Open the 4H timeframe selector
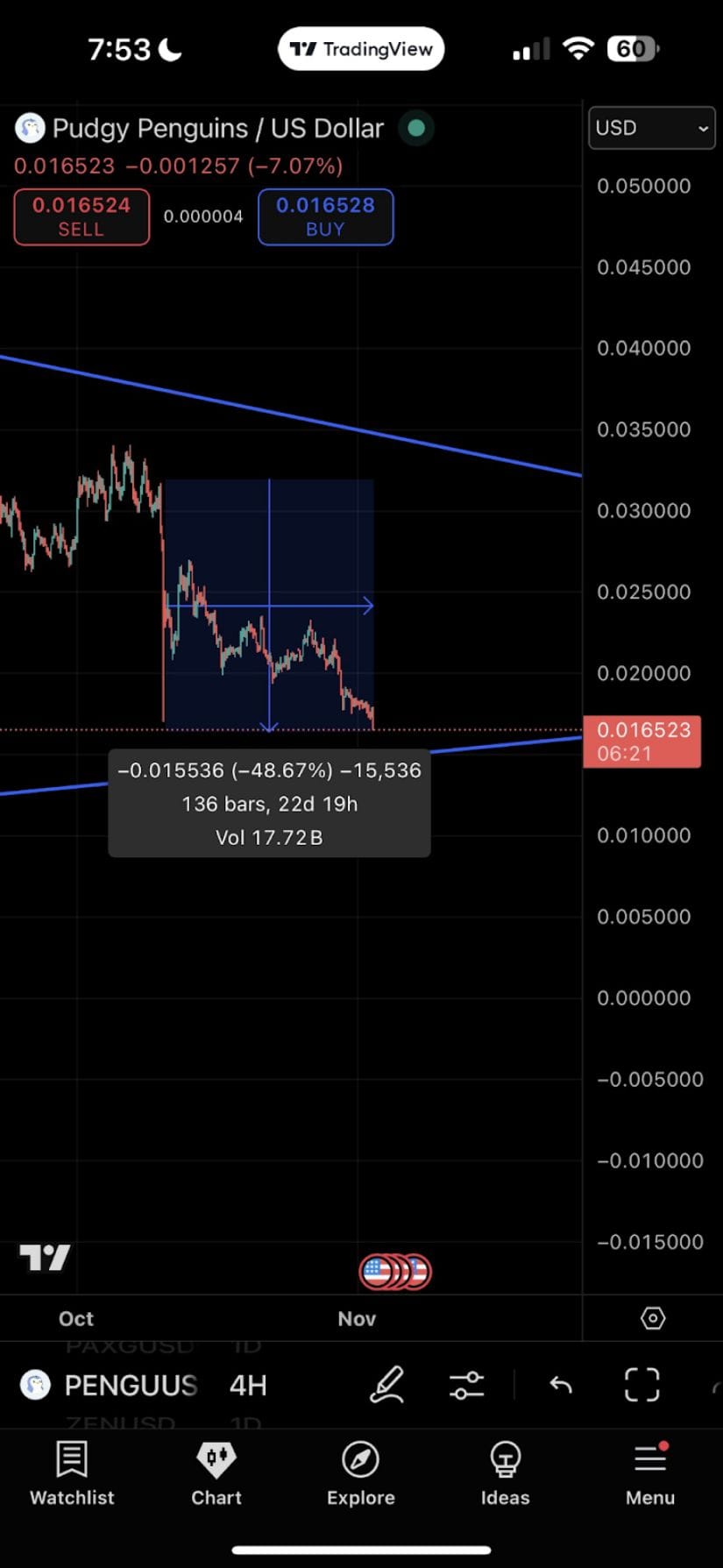723x1568 pixels. (x=246, y=1385)
